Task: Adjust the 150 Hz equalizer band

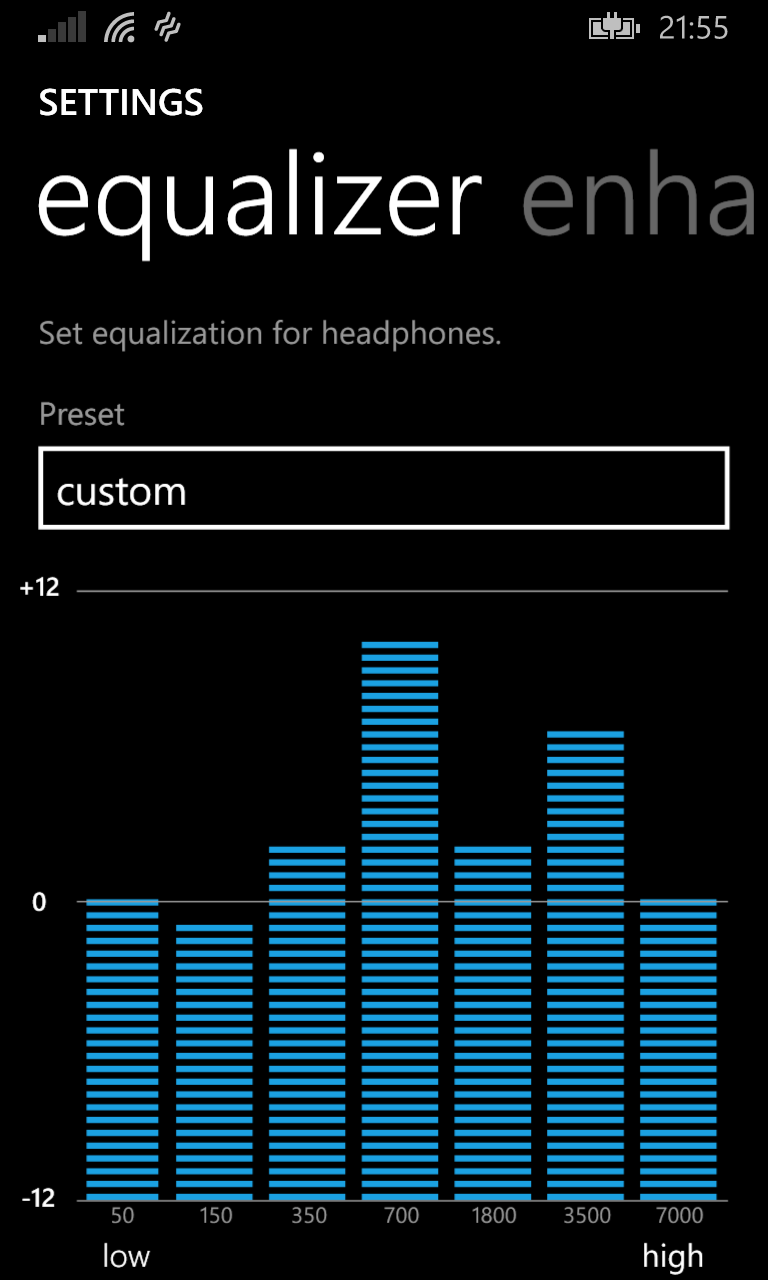Action: click(215, 1060)
